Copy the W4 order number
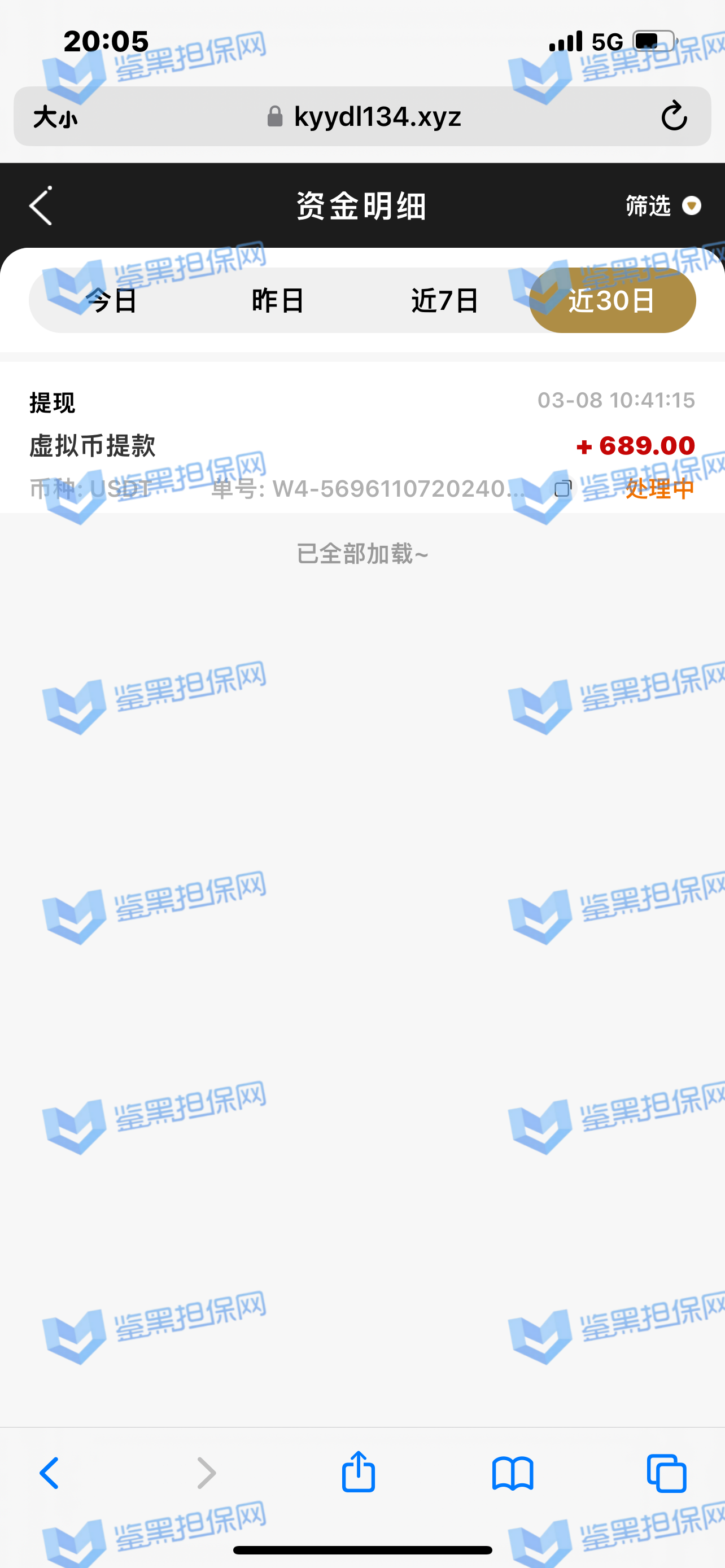The height and width of the screenshot is (1568, 725). click(563, 489)
